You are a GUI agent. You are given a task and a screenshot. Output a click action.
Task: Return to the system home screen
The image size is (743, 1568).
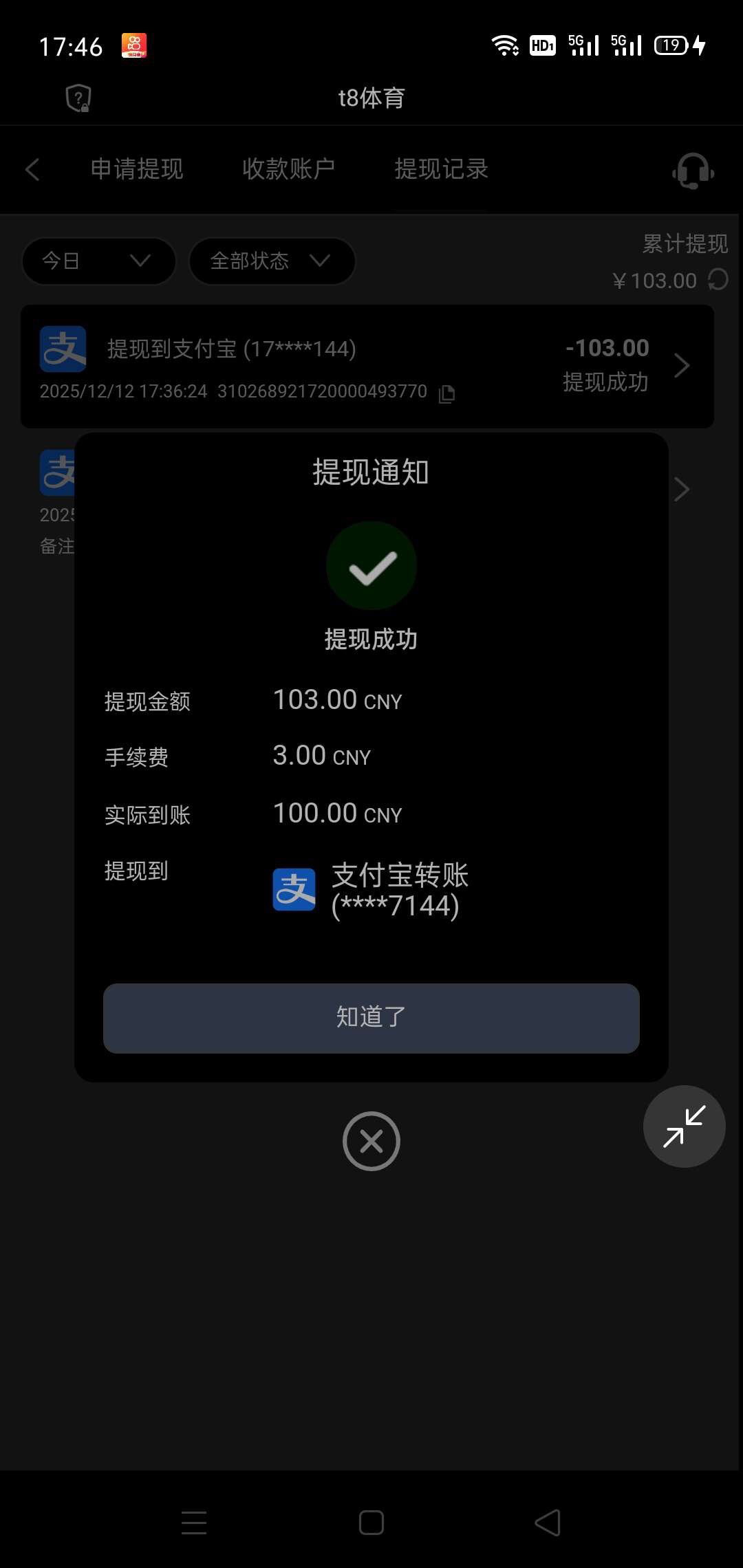371,1523
